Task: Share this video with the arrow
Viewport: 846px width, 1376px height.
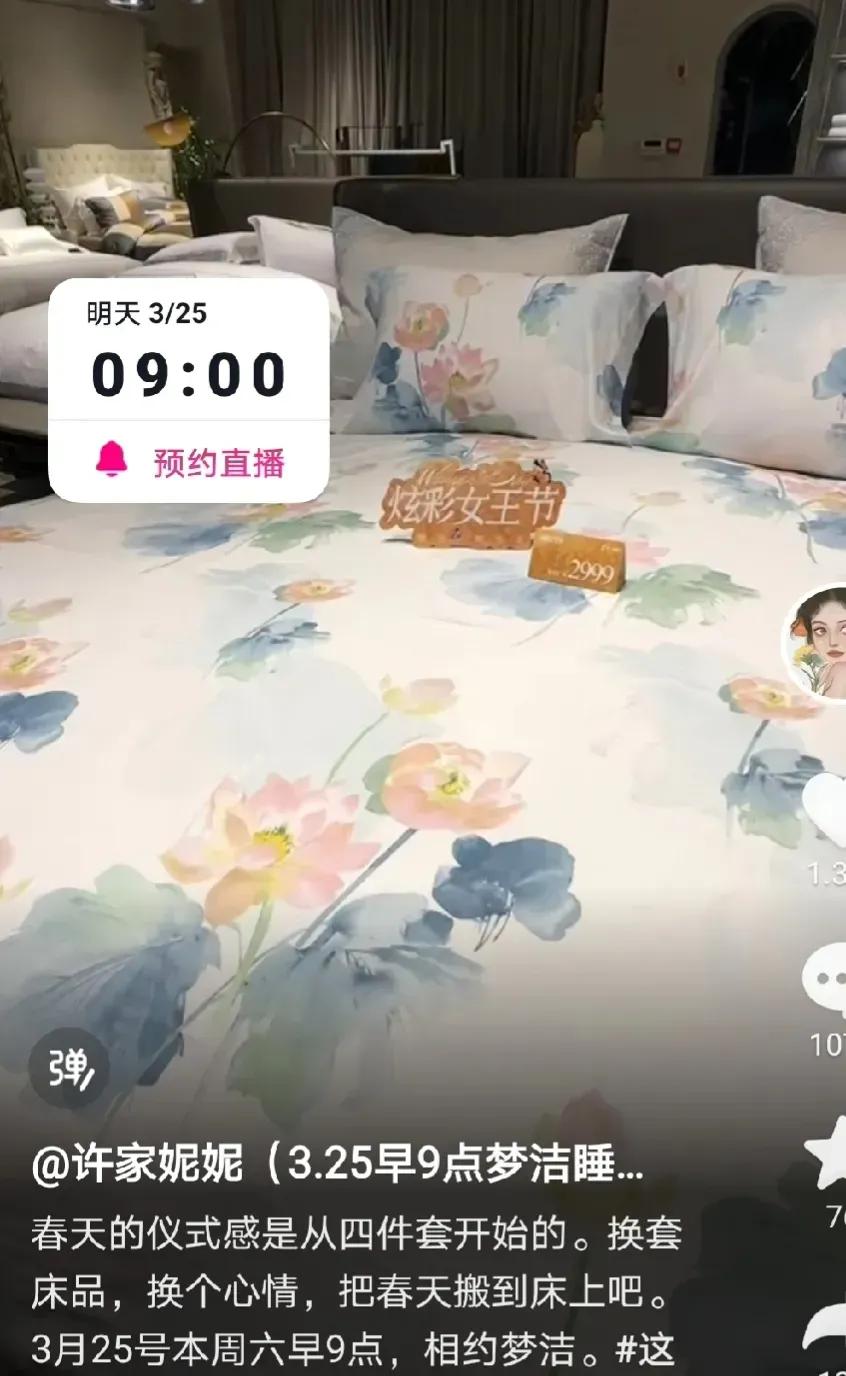Action: (828, 1327)
